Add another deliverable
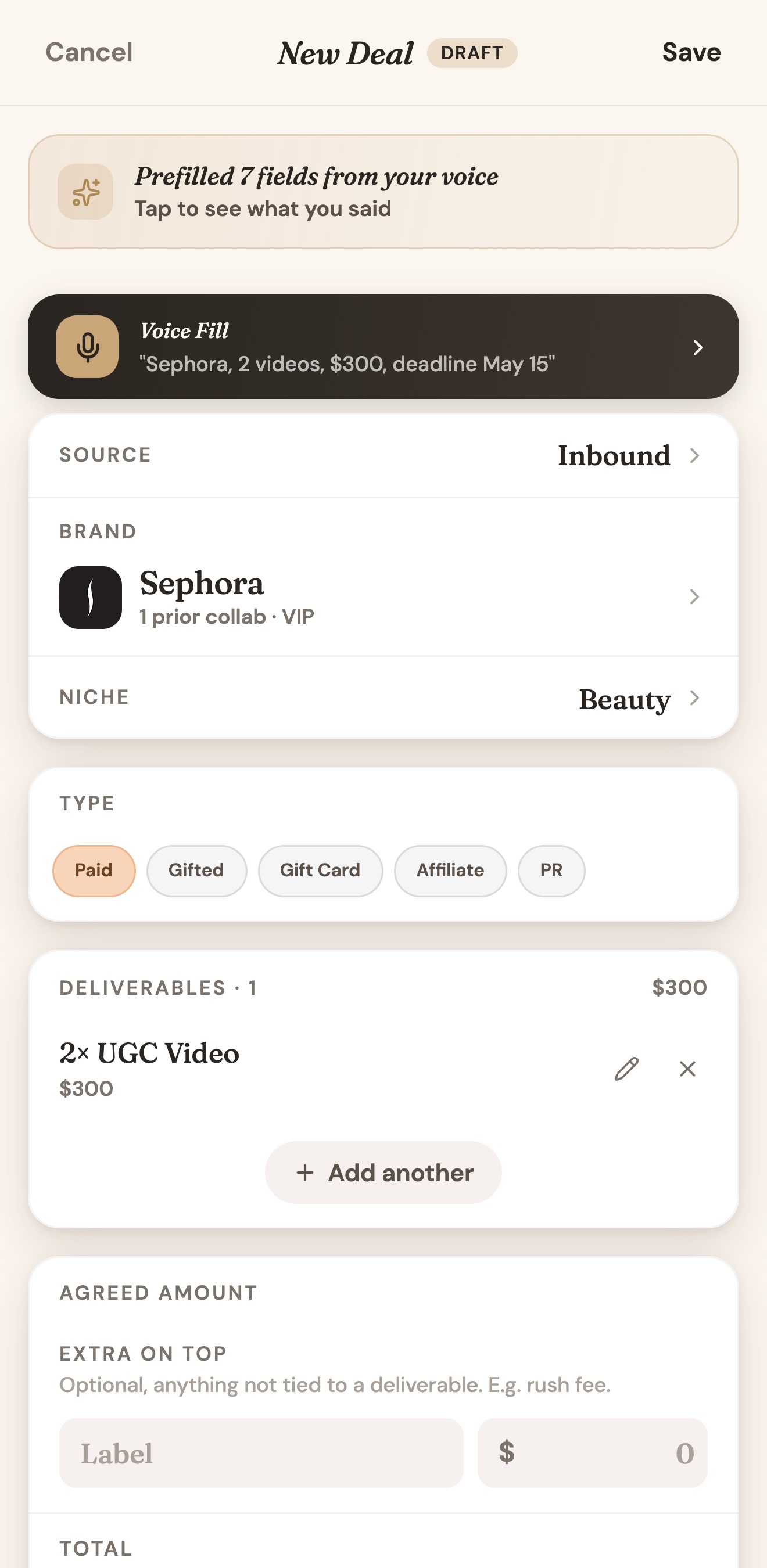 point(383,1173)
